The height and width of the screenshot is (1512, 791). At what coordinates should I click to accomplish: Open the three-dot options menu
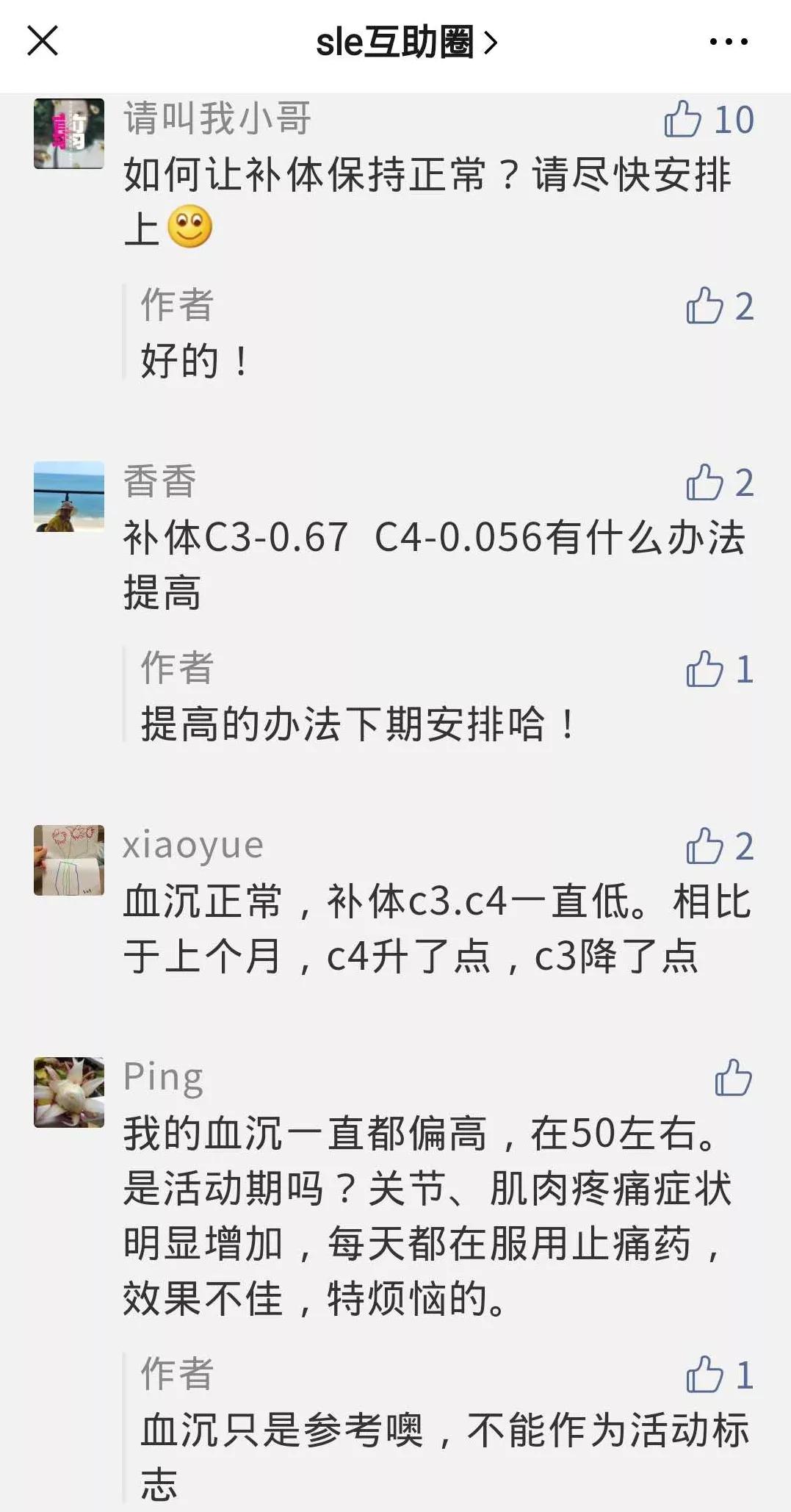pyautogui.click(x=726, y=42)
